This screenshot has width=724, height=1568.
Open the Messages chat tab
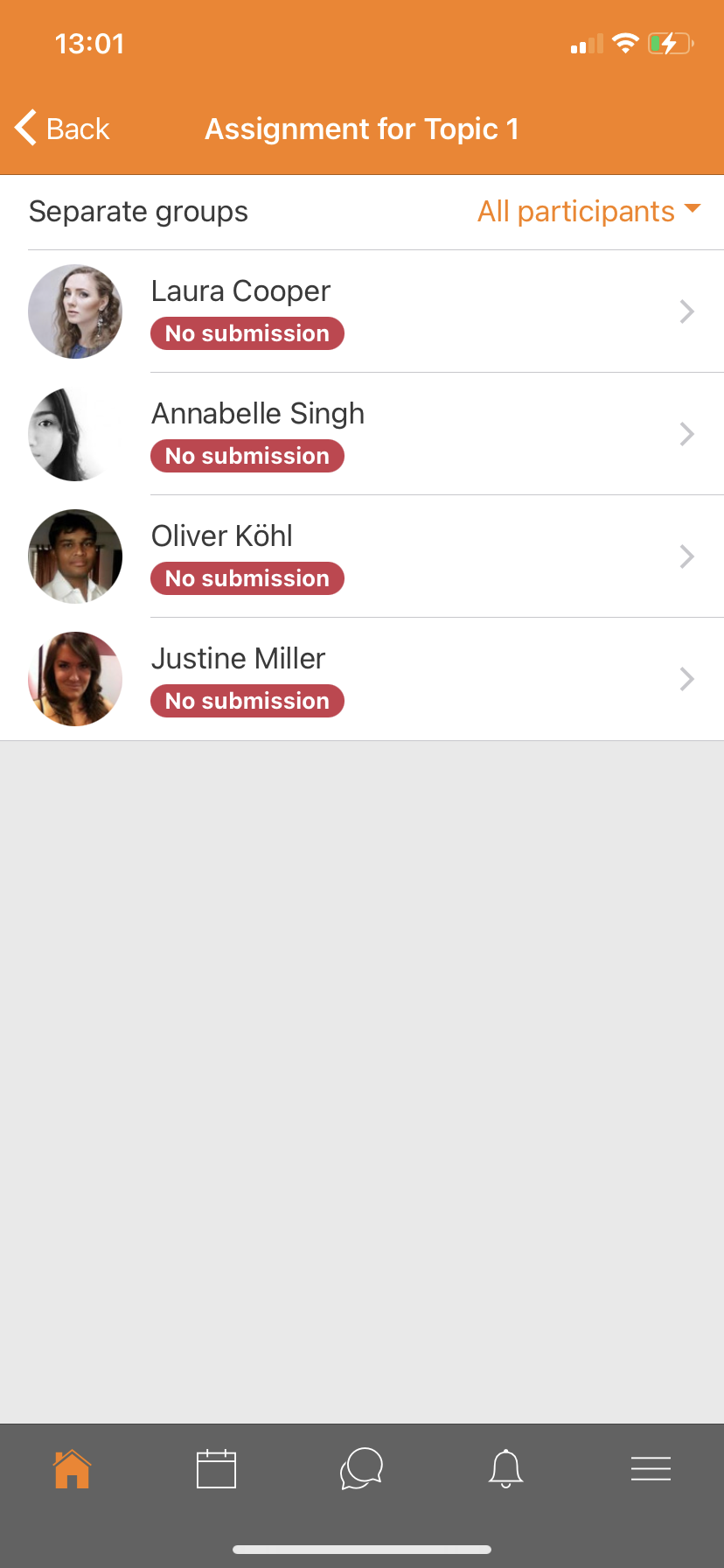[x=361, y=1468]
